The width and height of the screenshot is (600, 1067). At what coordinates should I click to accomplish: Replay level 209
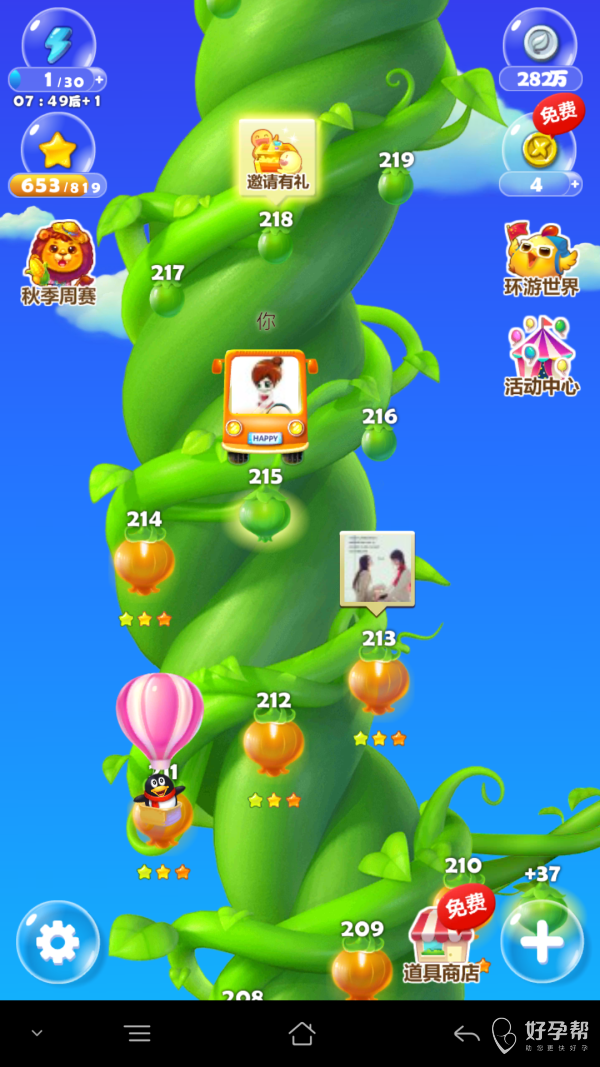coord(361,969)
